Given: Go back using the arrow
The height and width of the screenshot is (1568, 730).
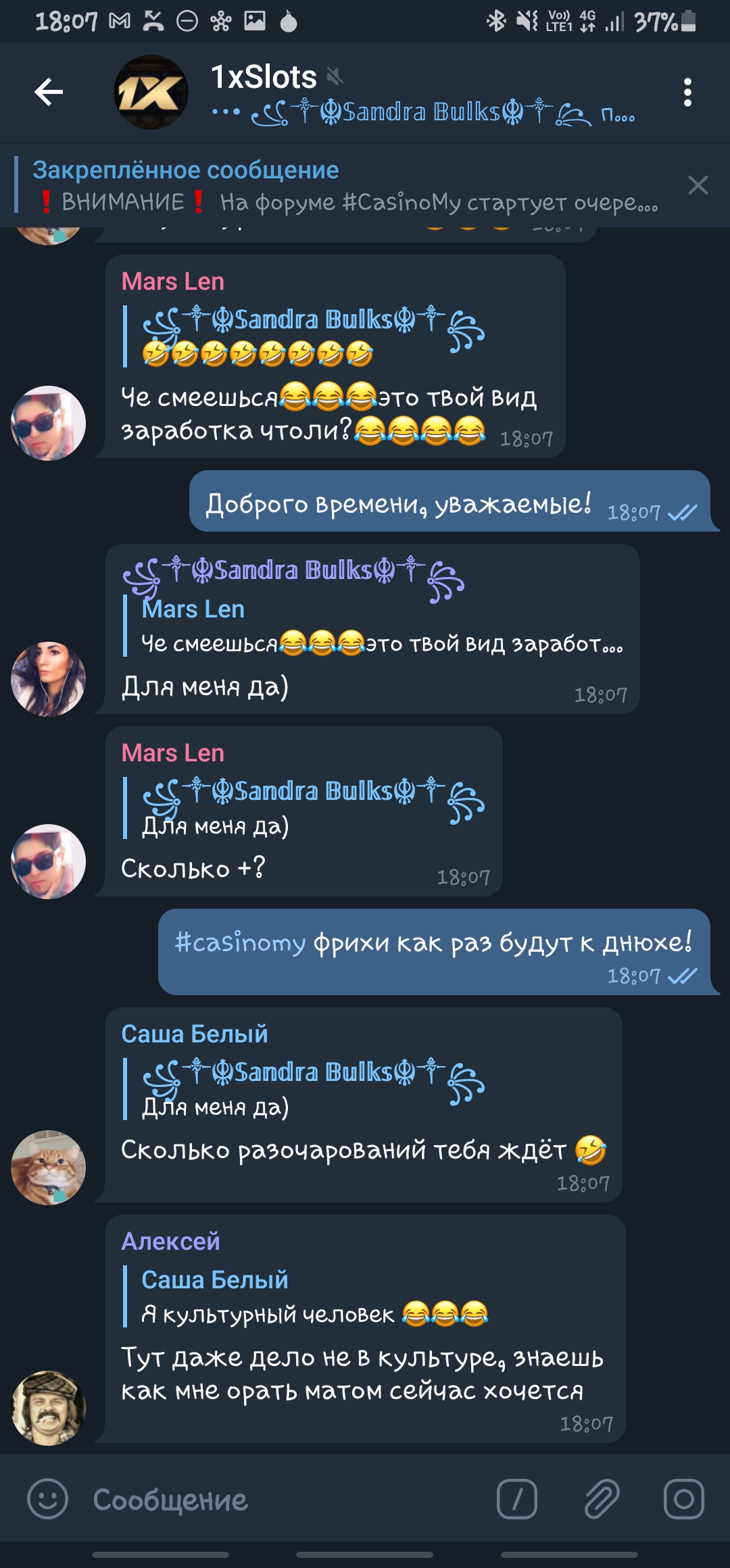Looking at the screenshot, I should [49, 92].
